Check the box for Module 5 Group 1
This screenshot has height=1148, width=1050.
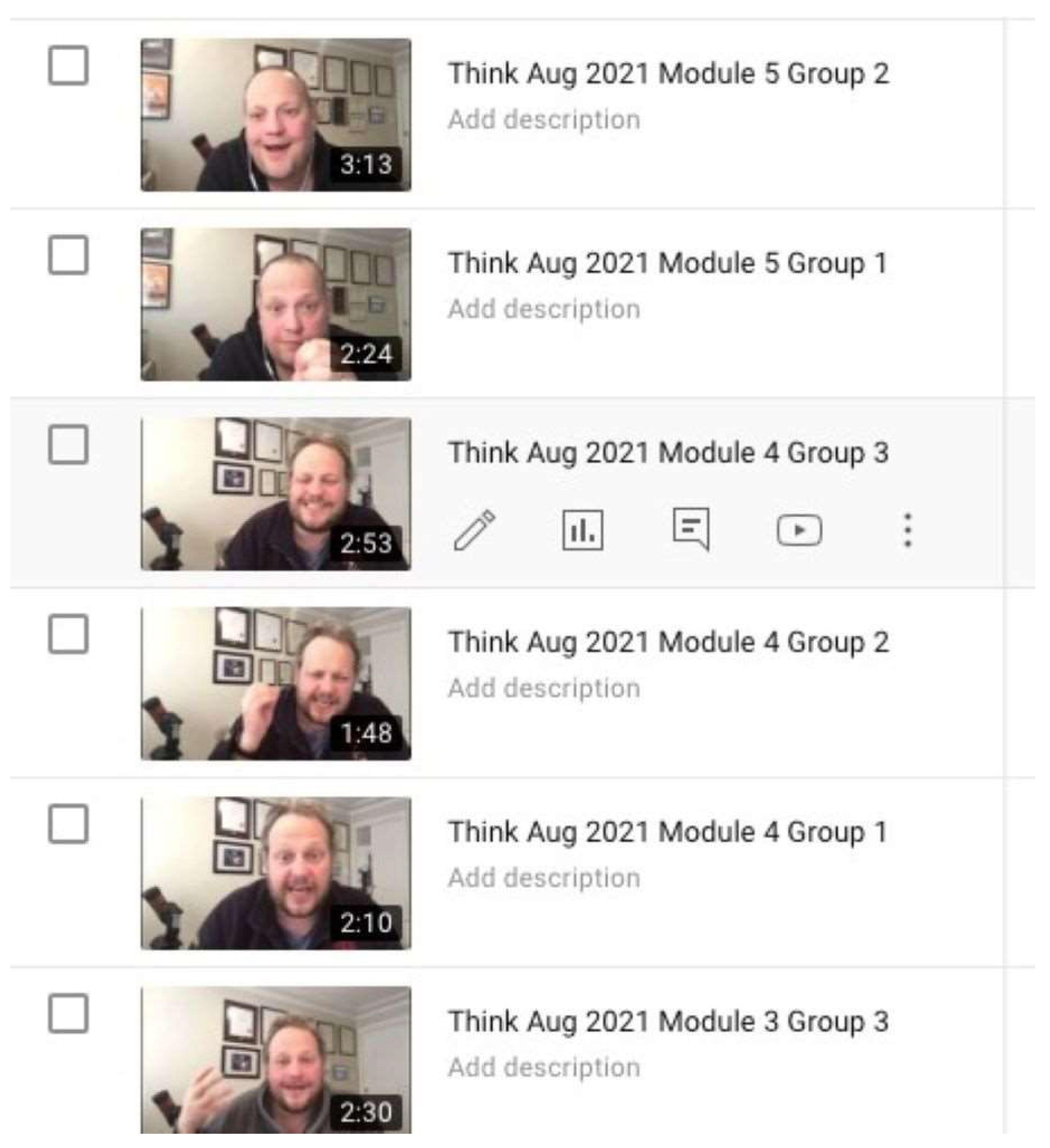tap(68, 255)
